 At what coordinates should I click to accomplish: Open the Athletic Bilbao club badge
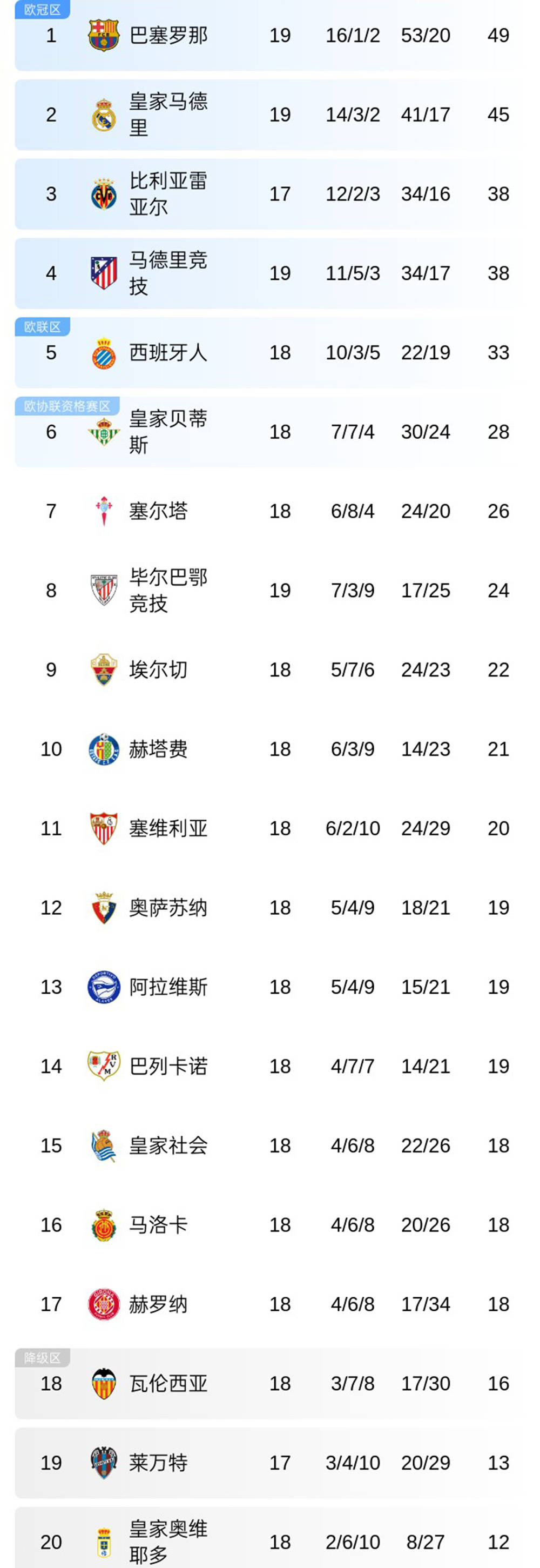tap(103, 590)
